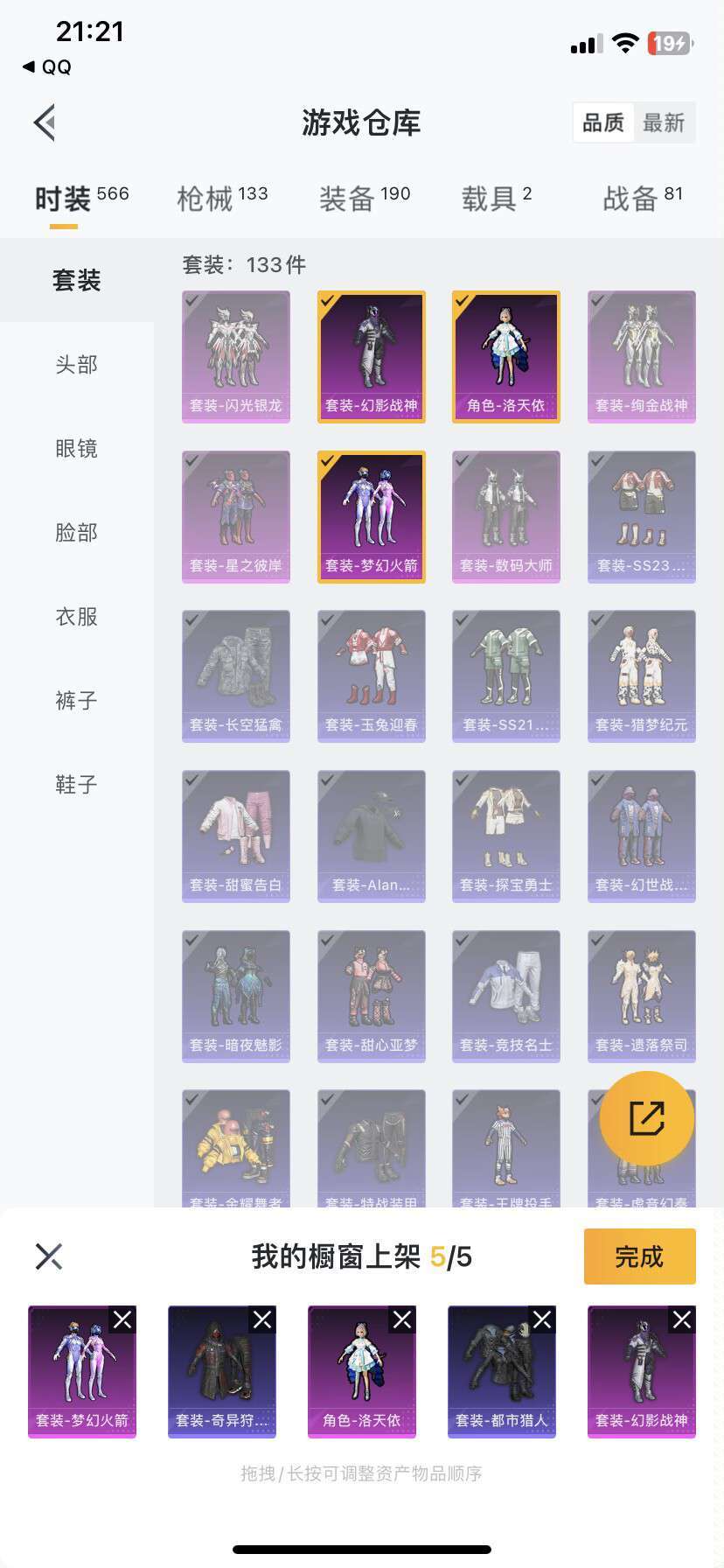
Task: Select the 套装-闪光银龙 item
Action: [236, 357]
